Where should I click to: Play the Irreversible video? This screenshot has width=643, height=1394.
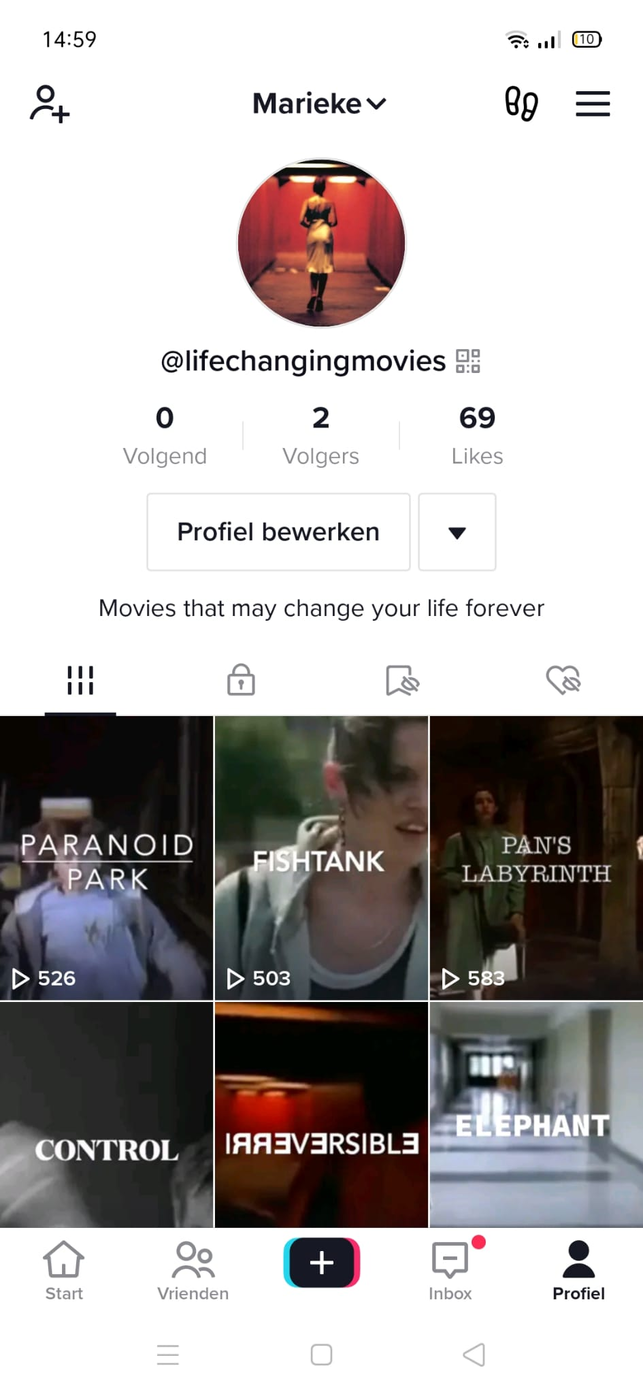[321, 1115]
